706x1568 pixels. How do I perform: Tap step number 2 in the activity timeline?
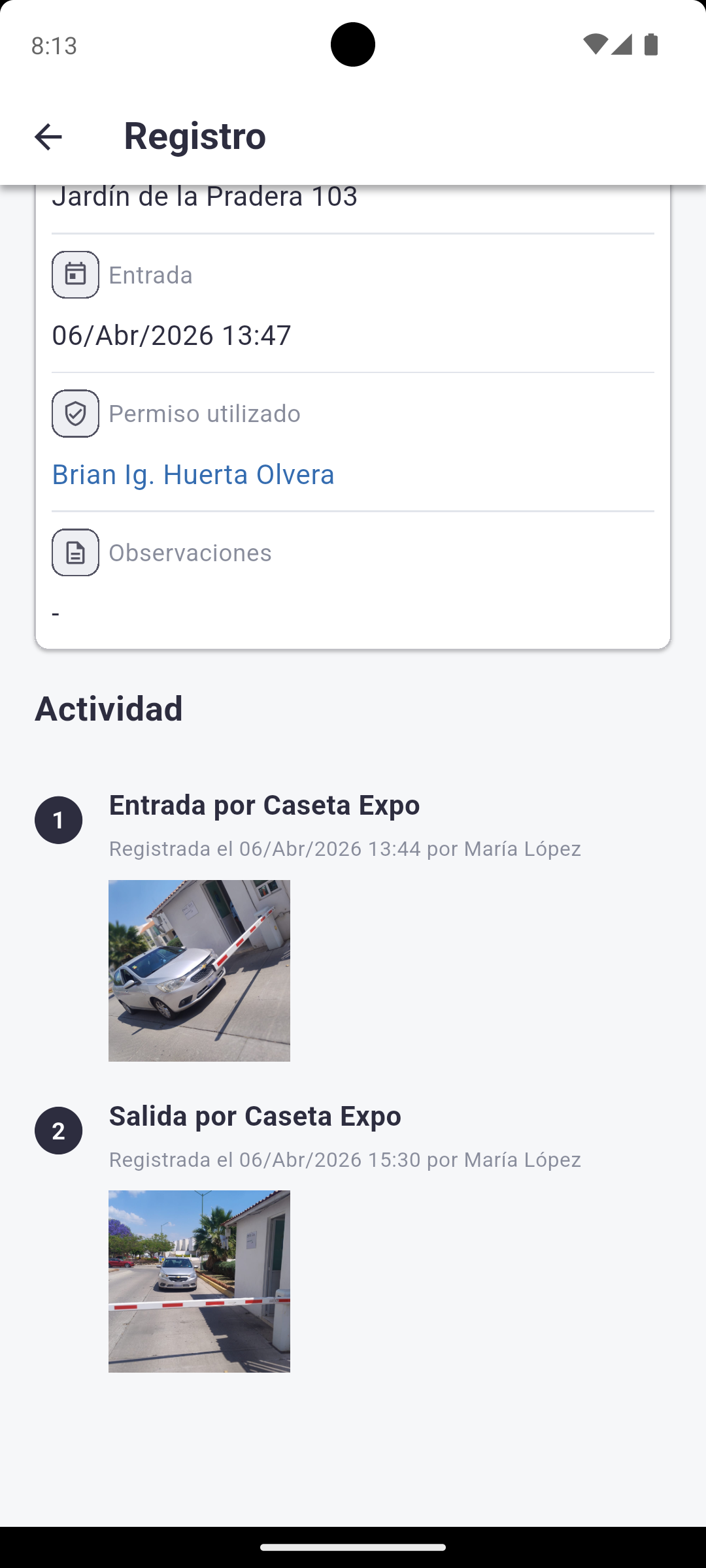(58, 1131)
